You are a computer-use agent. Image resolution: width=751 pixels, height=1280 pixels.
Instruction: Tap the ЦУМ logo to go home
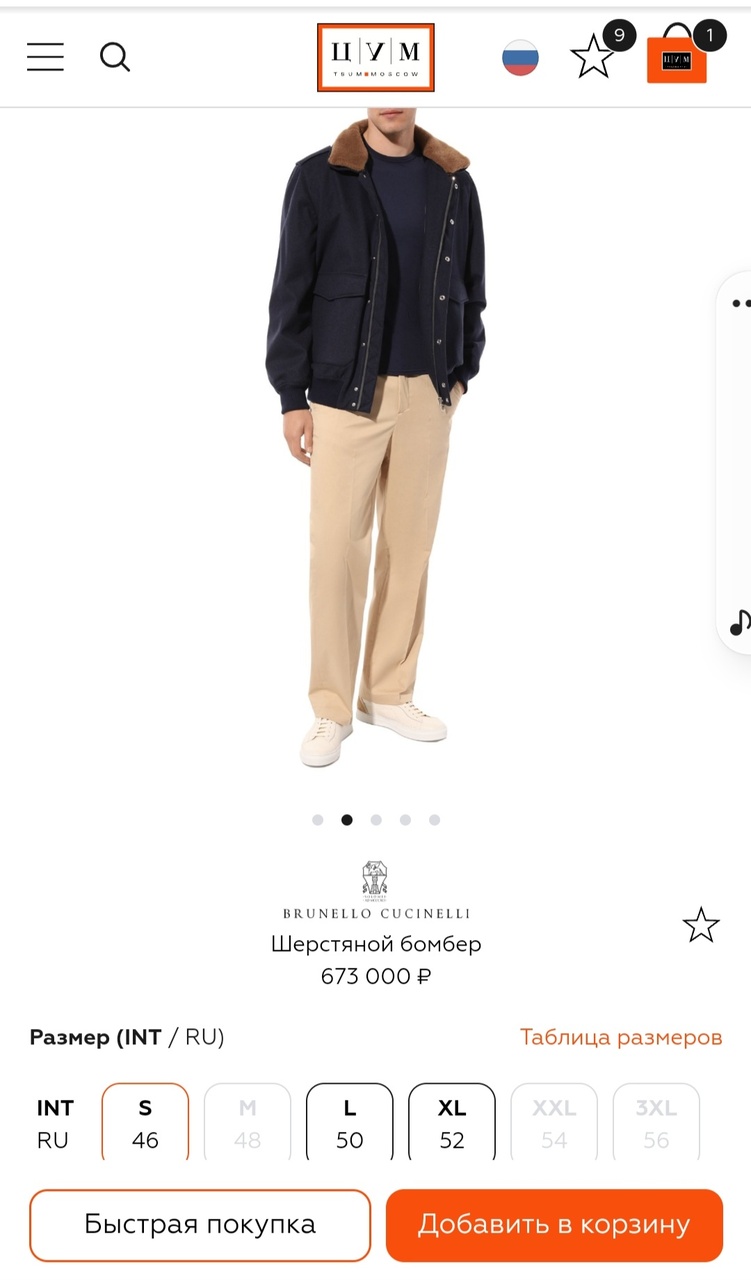pos(376,57)
